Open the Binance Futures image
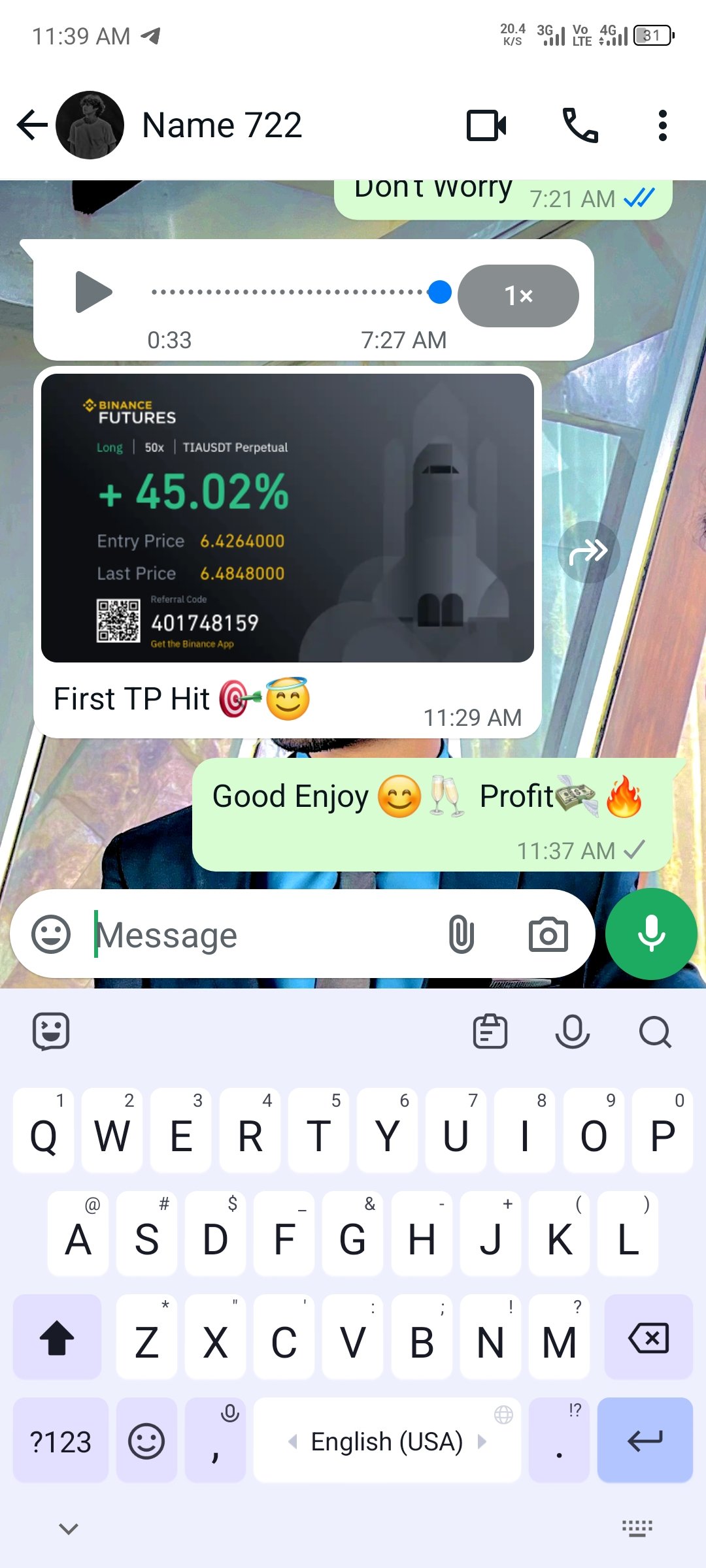 288,517
